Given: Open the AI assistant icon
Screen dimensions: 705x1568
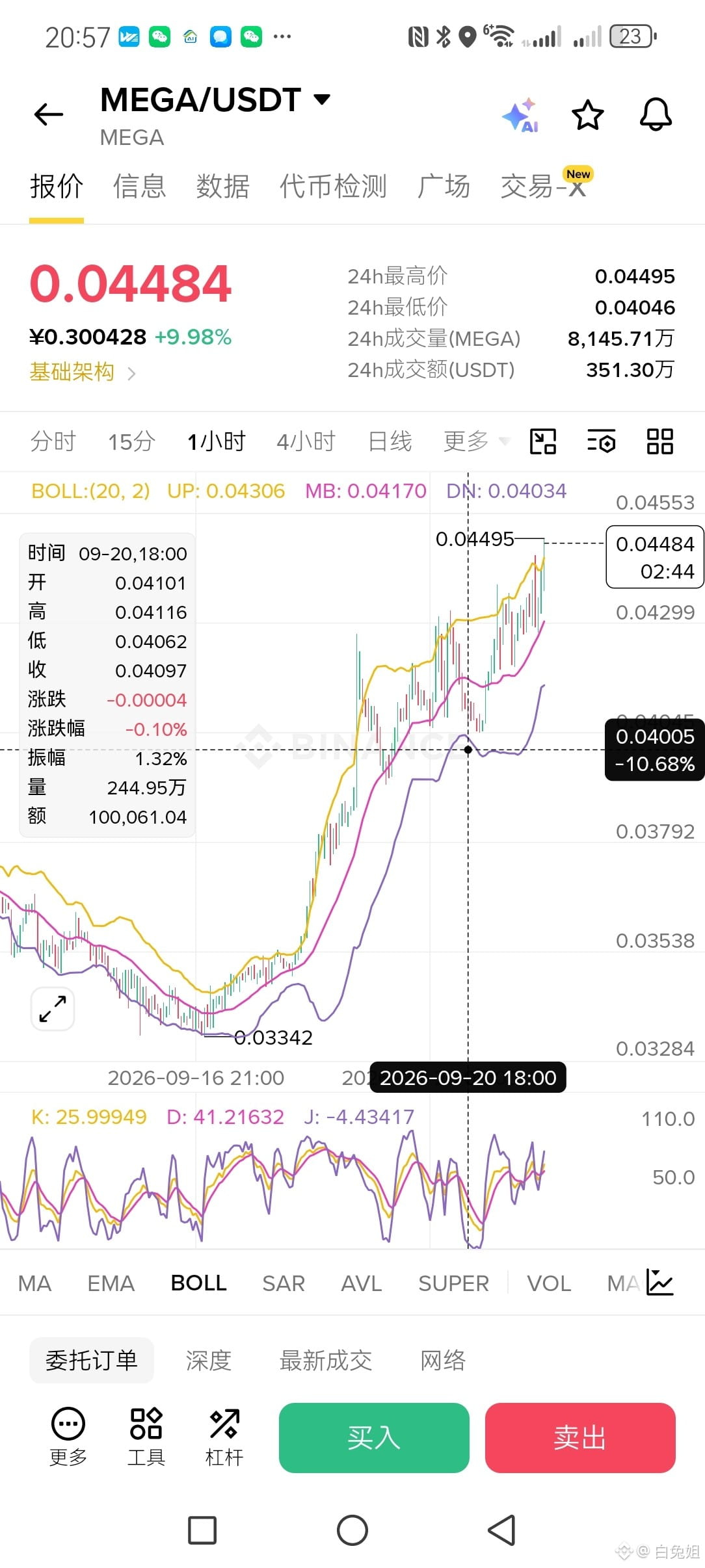Looking at the screenshot, I should [x=522, y=115].
